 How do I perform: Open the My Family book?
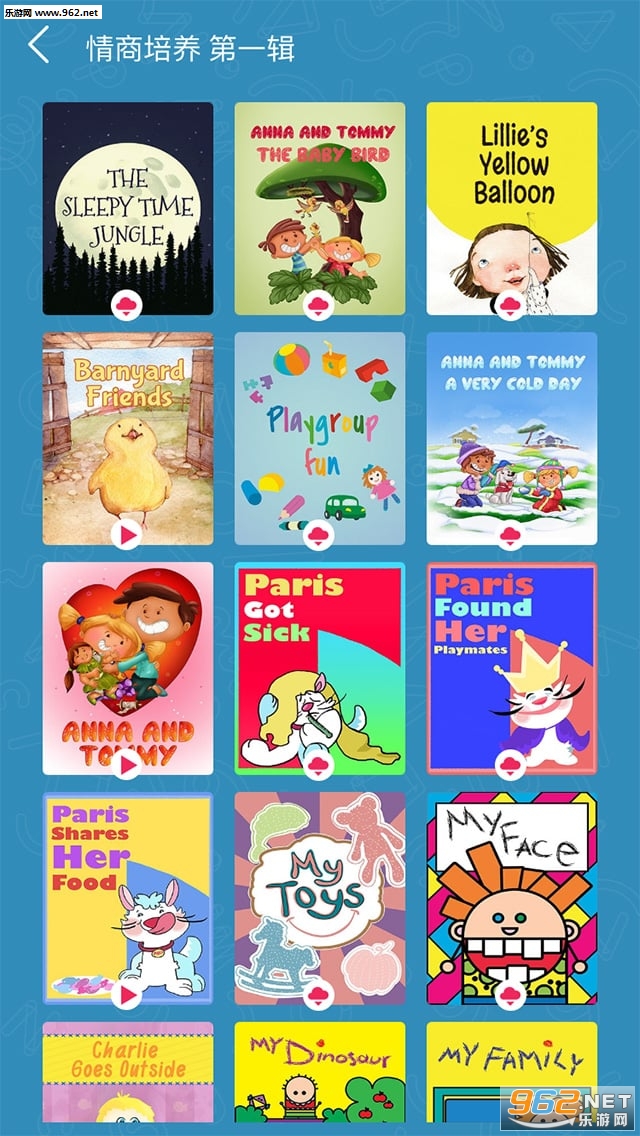click(512, 1072)
